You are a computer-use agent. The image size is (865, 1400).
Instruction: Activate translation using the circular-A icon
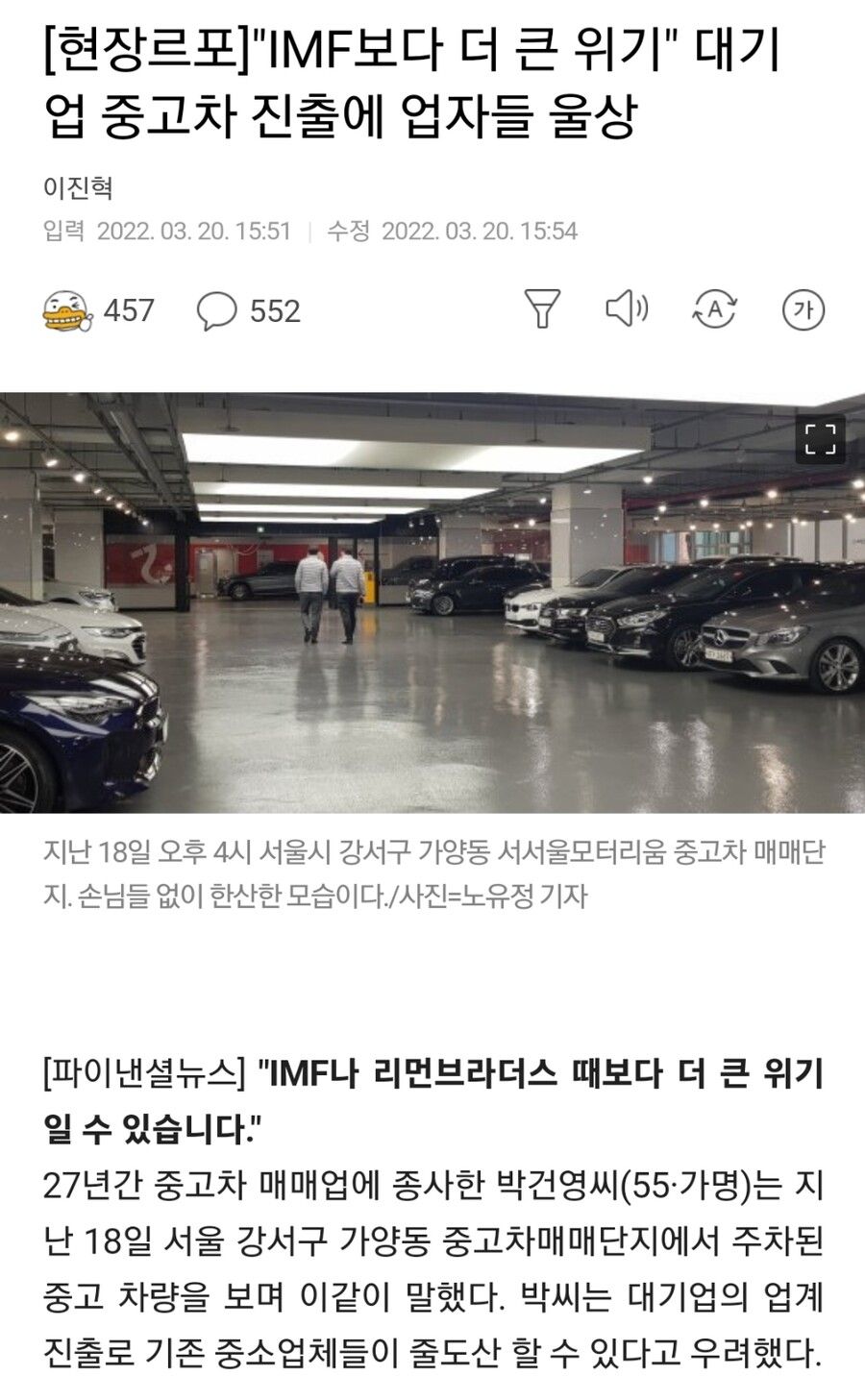pyautogui.click(x=717, y=309)
